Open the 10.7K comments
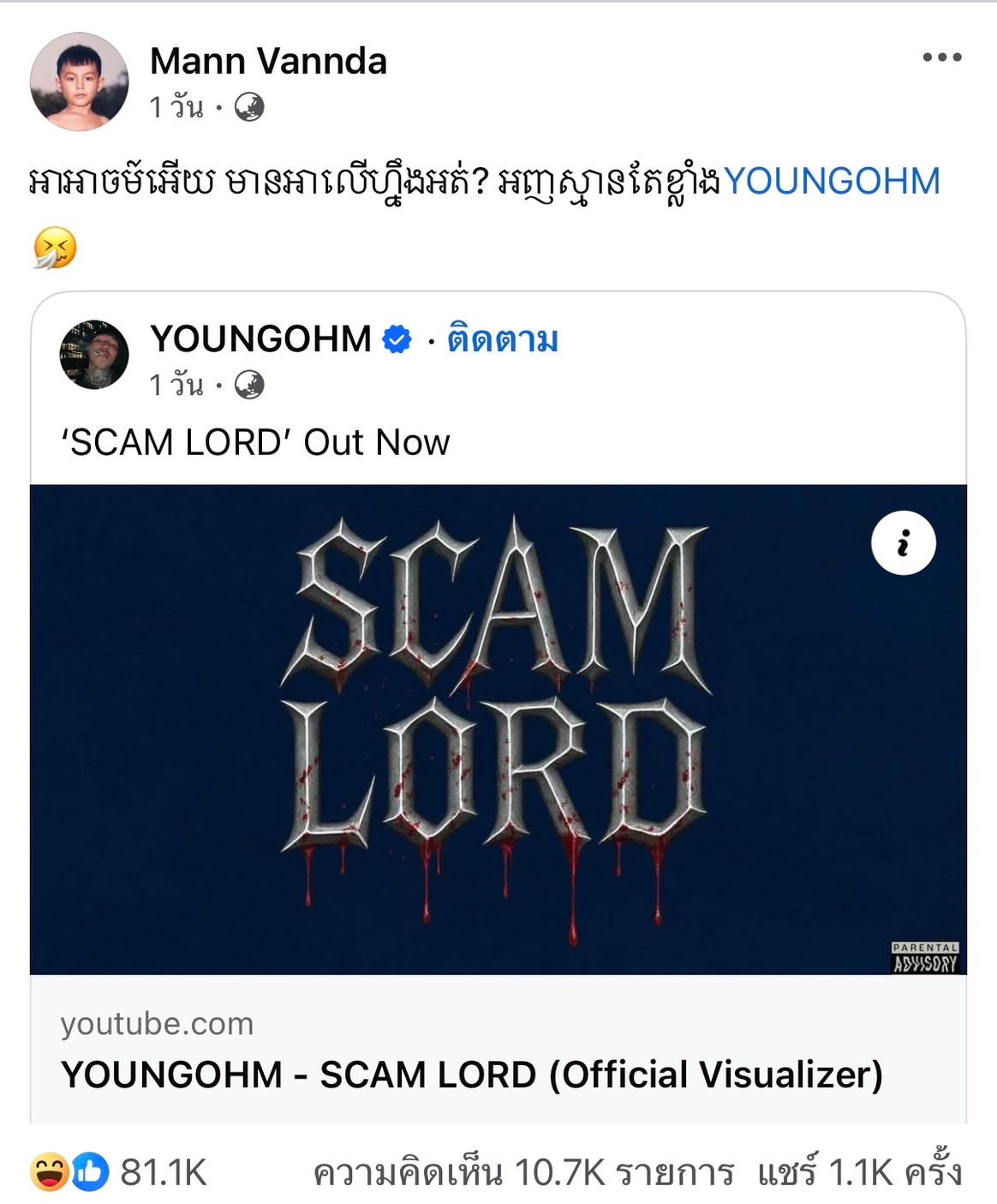Viewport: 997px width, 1204px height. (x=523, y=1172)
